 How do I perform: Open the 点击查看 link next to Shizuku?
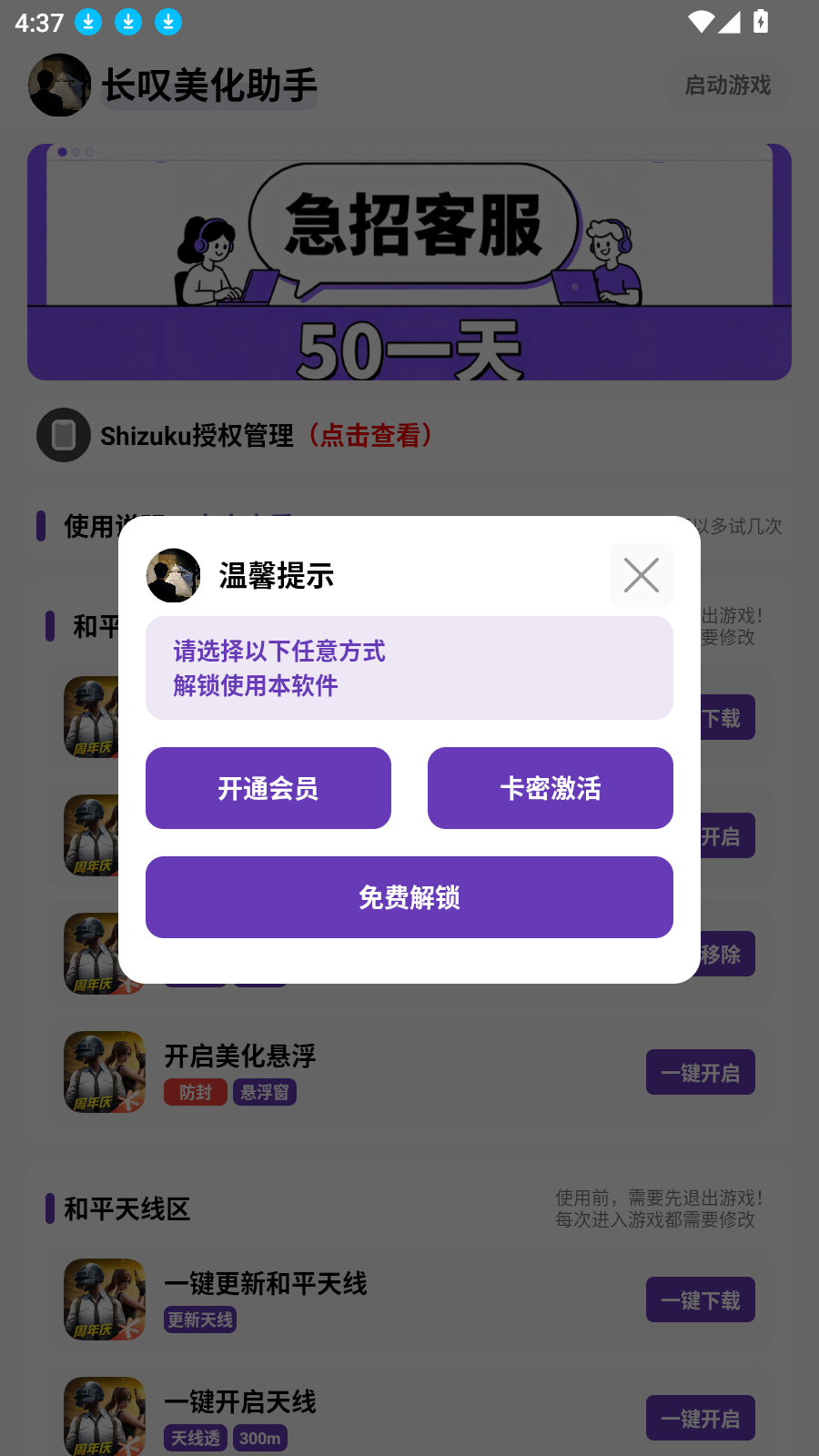coord(373,436)
